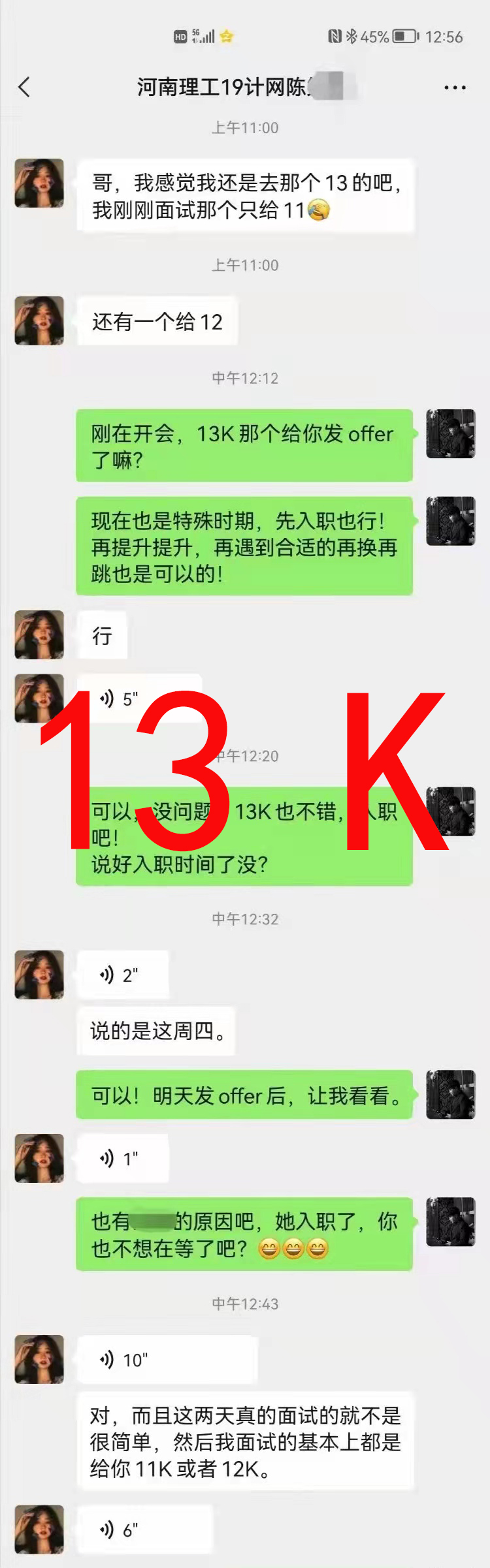Play the 6-second voice message
Viewport: 490px width, 1568px height.
coord(144,1529)
